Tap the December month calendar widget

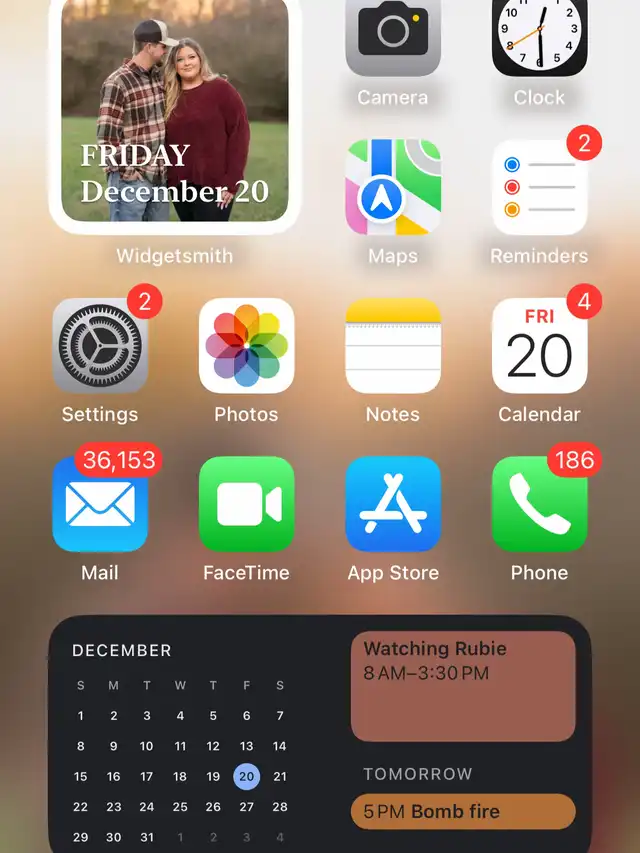tap(180, 746)
